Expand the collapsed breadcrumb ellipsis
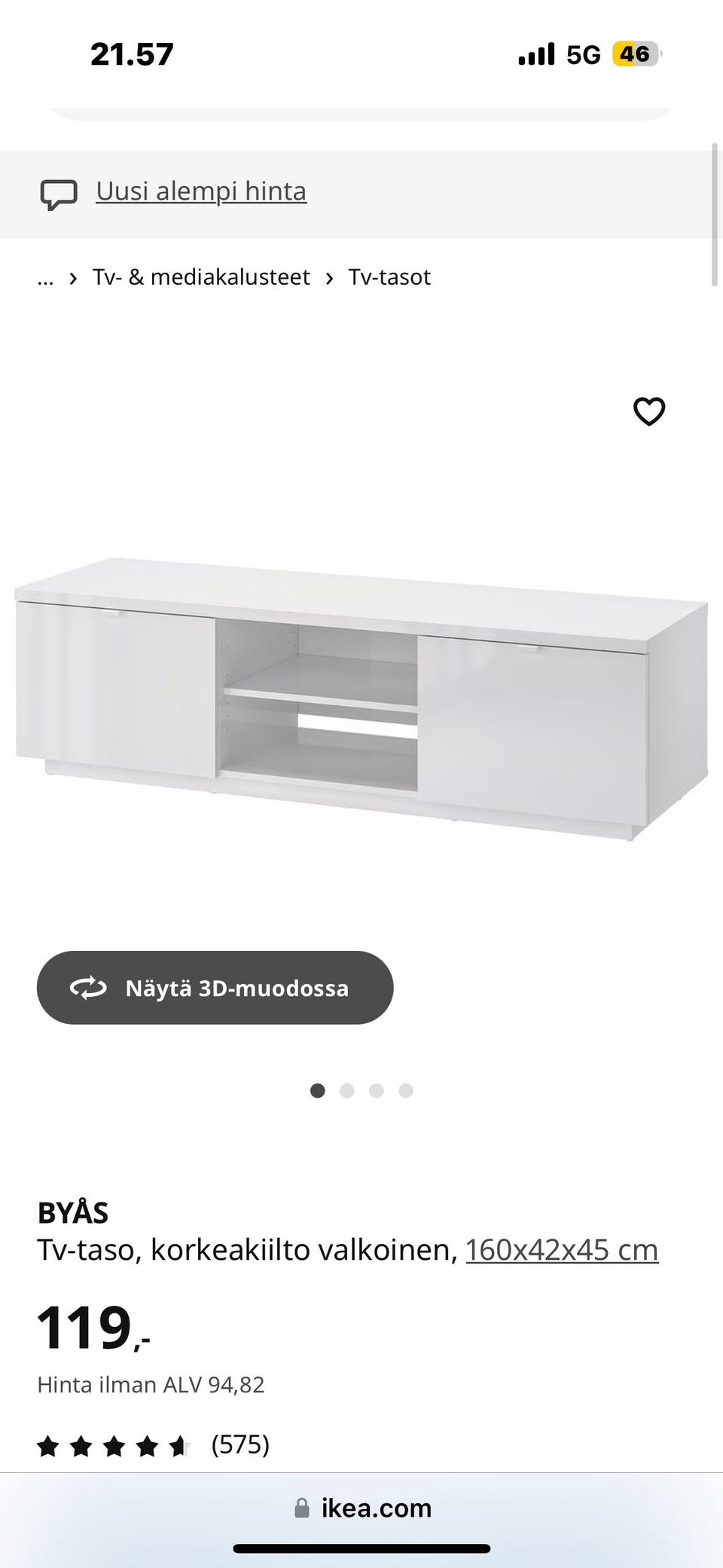The height and width of the screenshot is (1568, 723). (x=45, y=278)
